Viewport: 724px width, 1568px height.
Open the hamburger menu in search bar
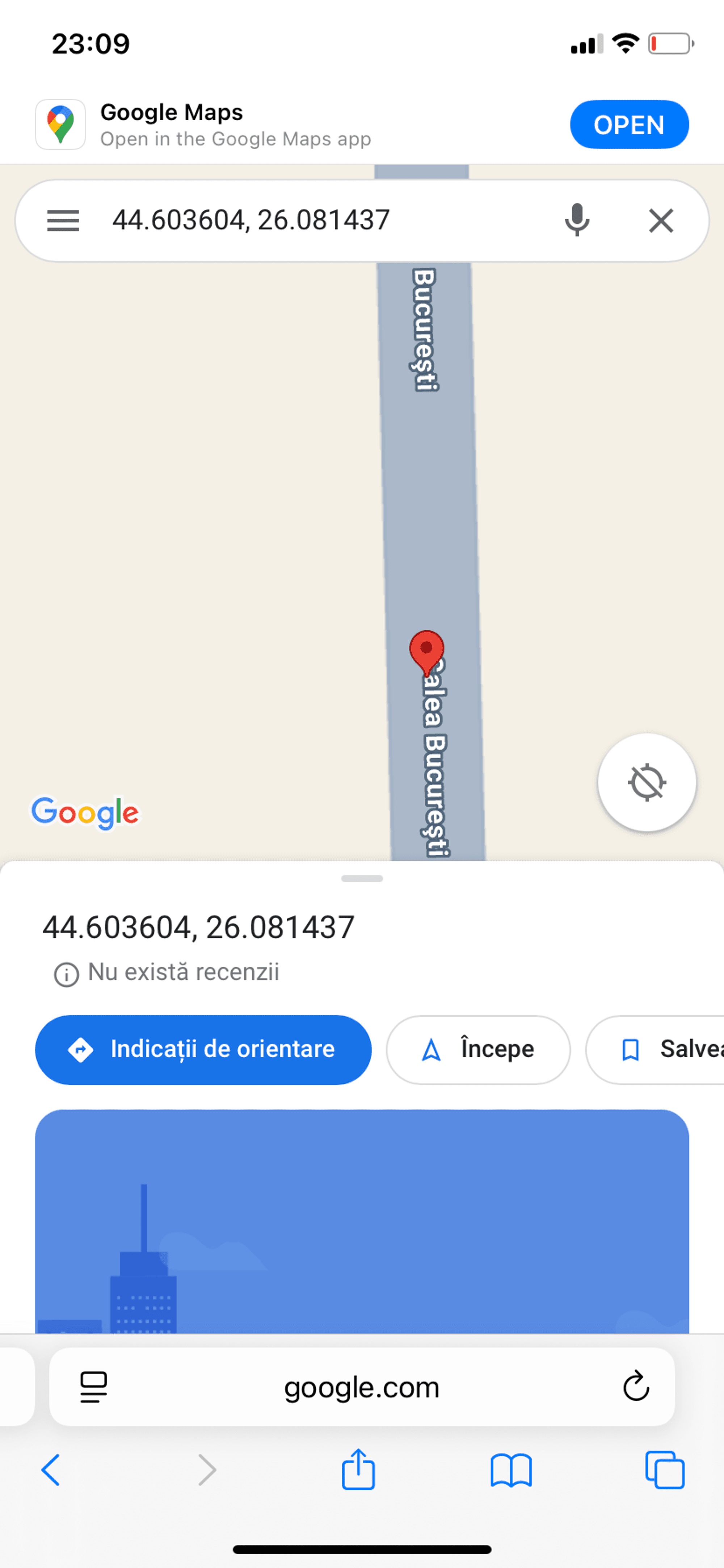[63, 220]
